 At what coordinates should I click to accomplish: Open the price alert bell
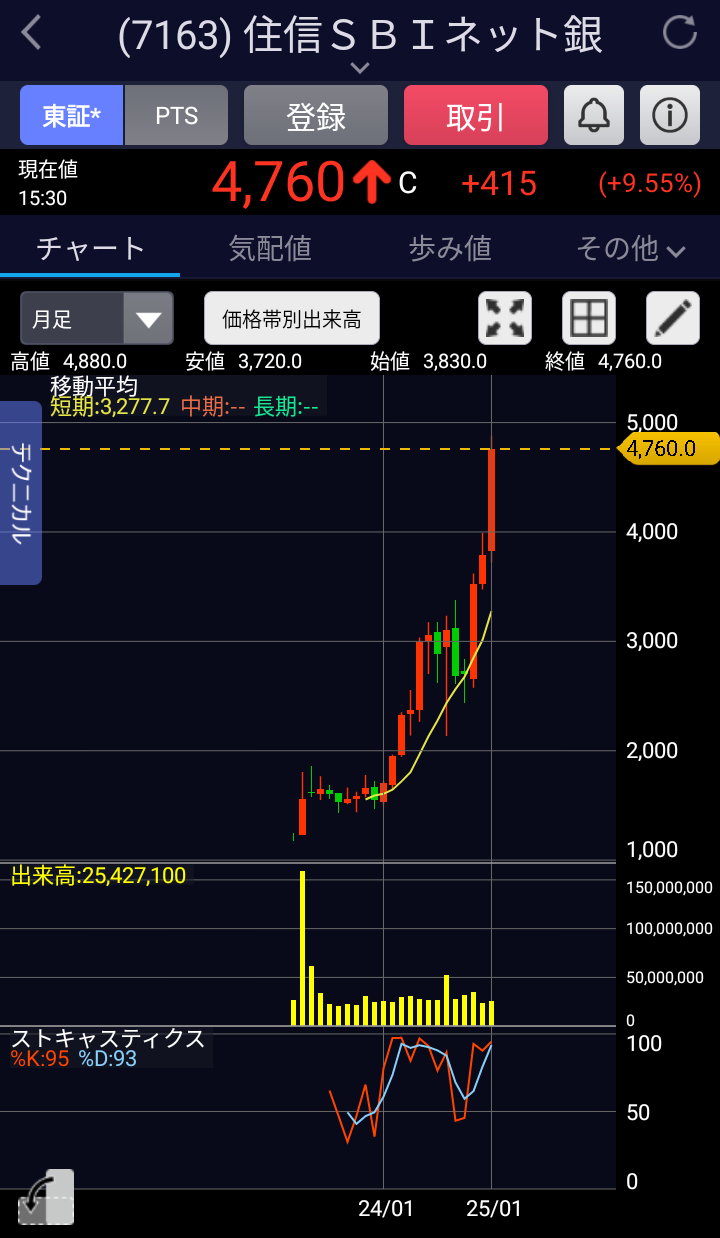(x=594, y=116)
